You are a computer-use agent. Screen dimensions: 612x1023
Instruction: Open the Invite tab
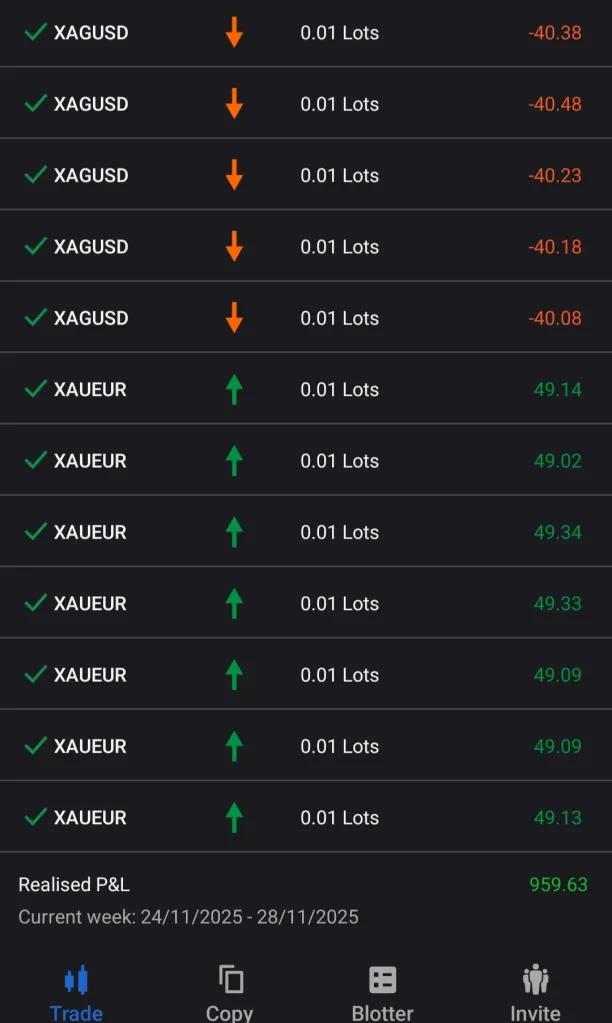[535, 992]
